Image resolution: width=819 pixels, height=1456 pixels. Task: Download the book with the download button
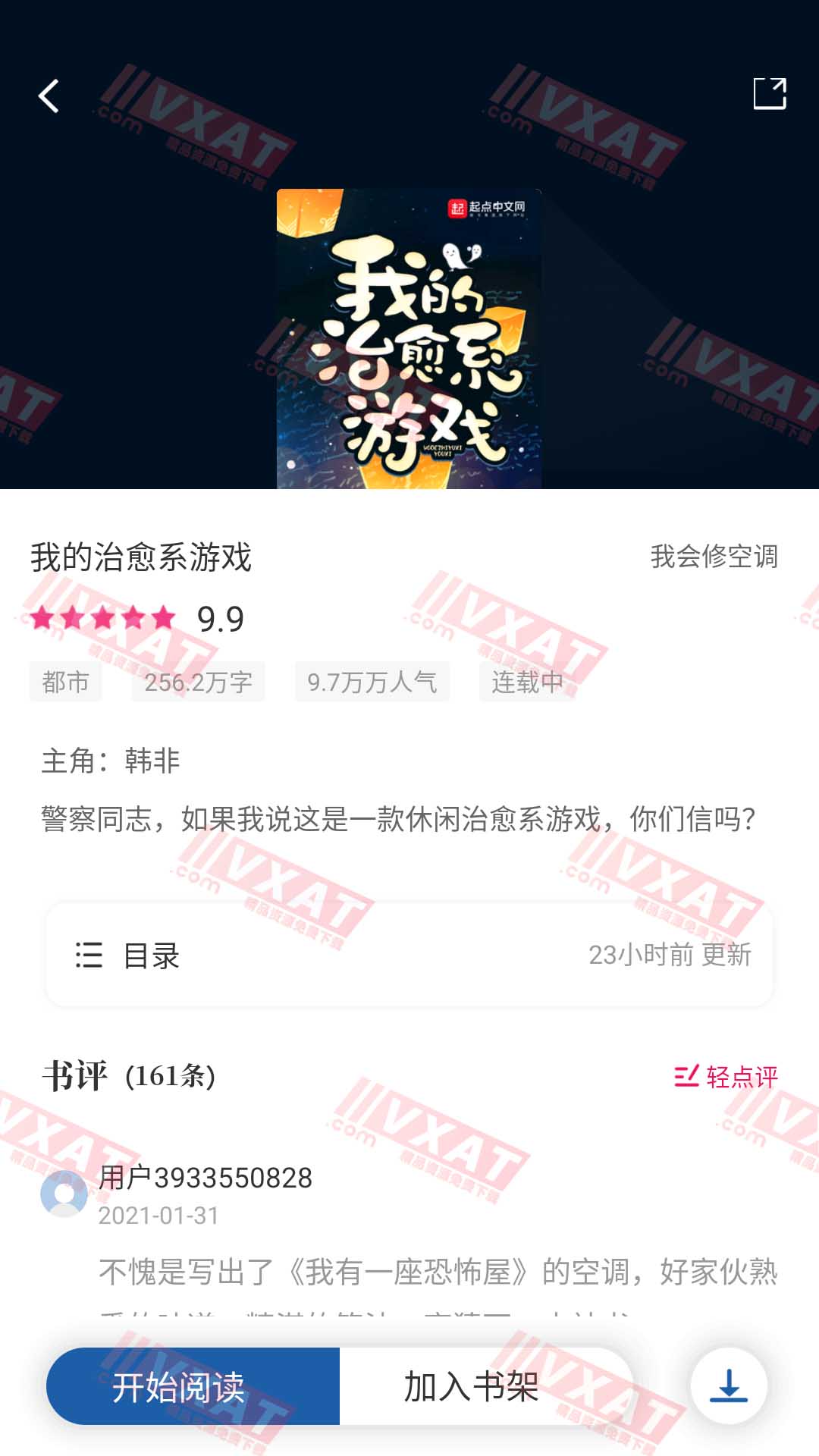click(728, 1386)
